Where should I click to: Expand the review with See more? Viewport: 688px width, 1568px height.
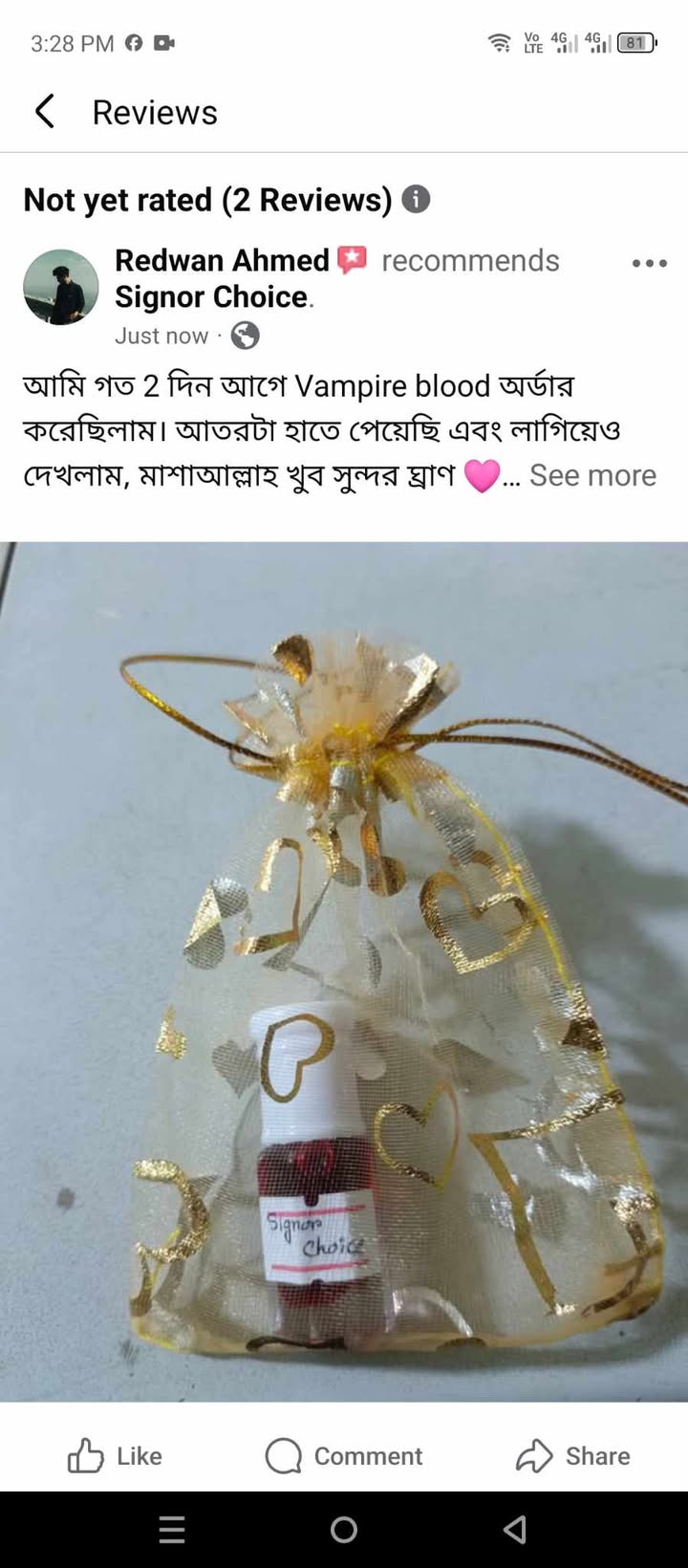click(592, 475)
